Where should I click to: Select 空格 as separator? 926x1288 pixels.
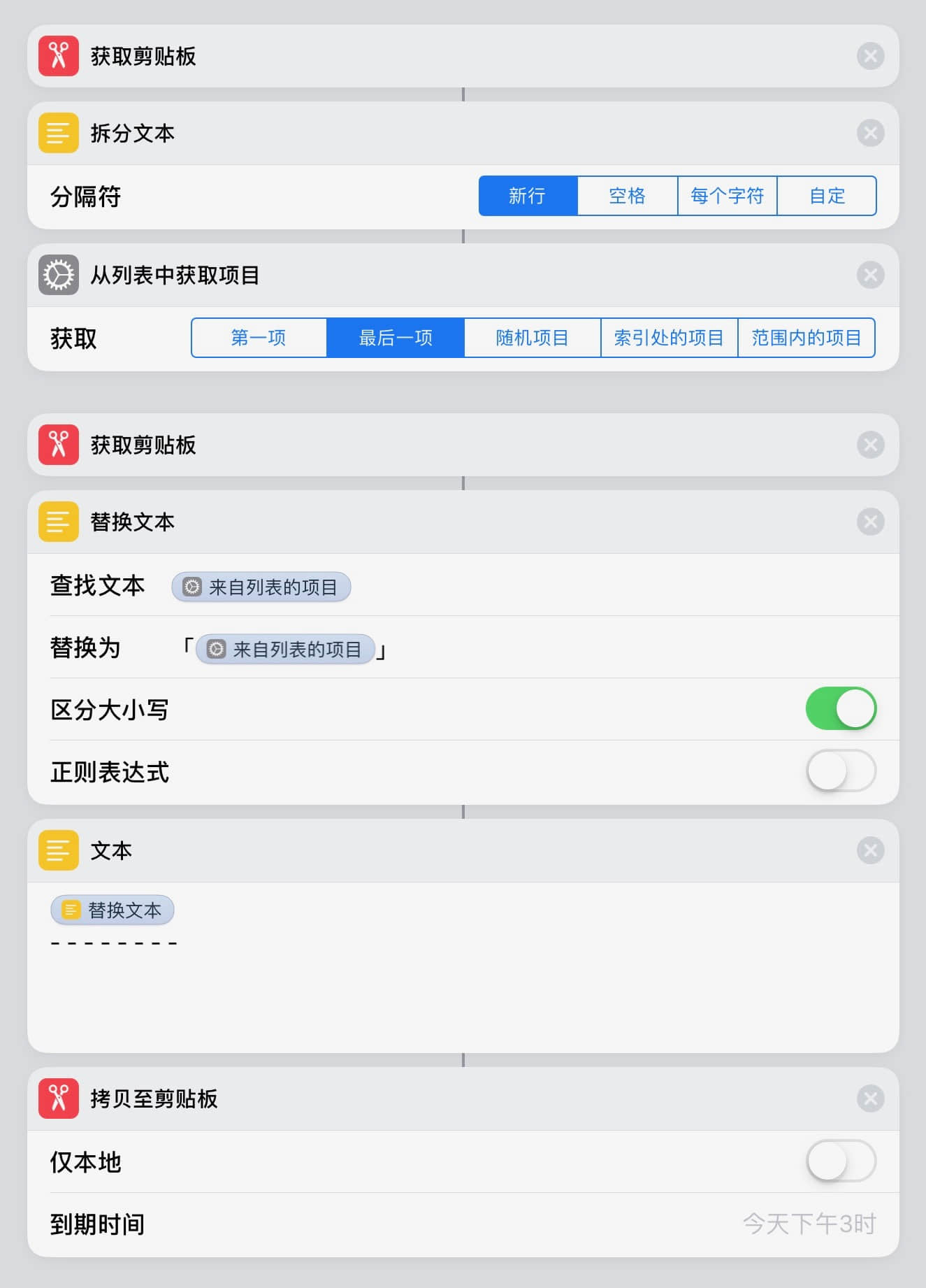tap(627, 196)
